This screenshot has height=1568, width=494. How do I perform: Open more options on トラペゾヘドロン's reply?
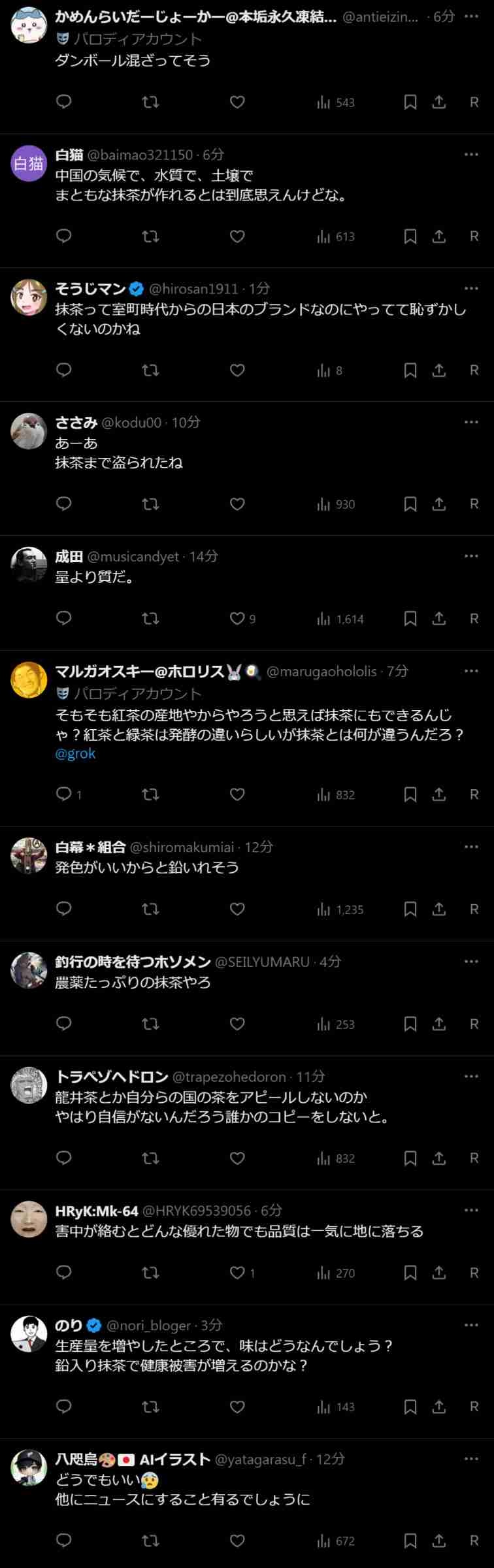point(471,1076)
